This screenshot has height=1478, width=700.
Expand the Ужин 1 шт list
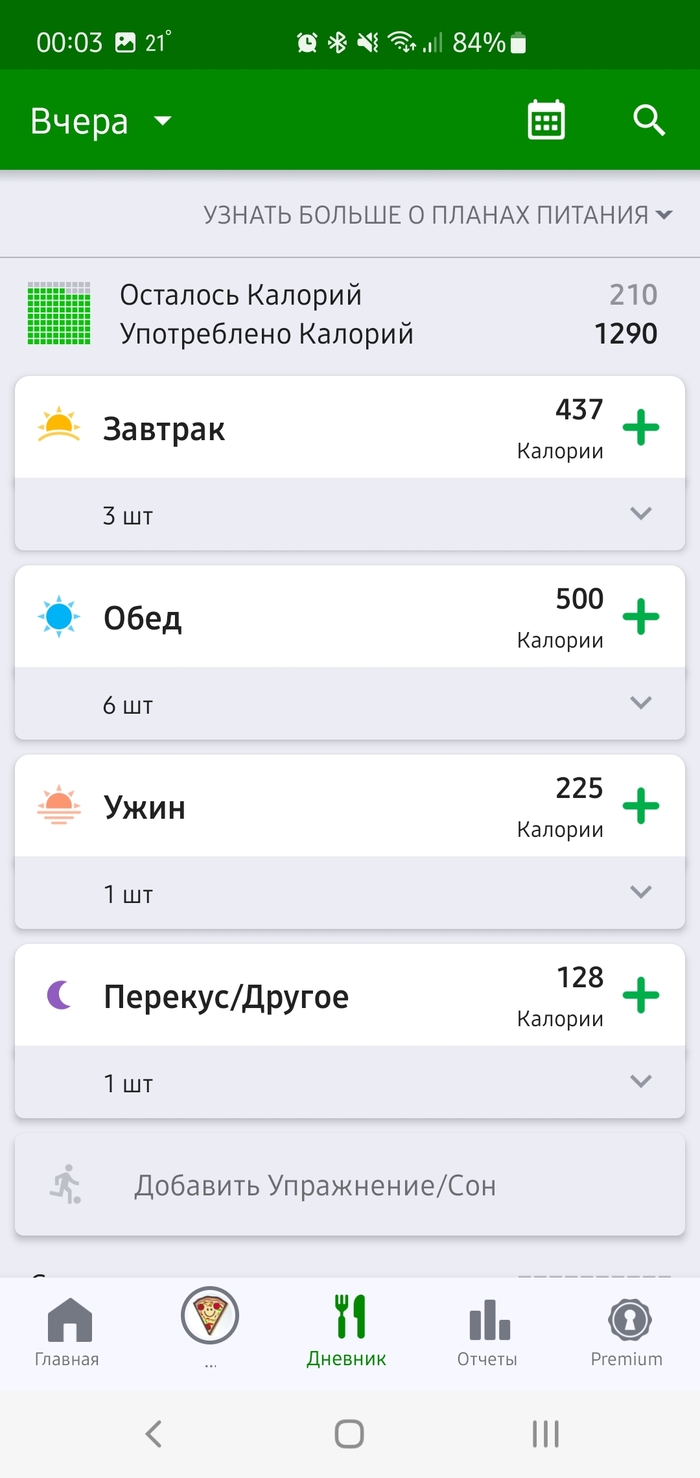[x=641, y=892]
